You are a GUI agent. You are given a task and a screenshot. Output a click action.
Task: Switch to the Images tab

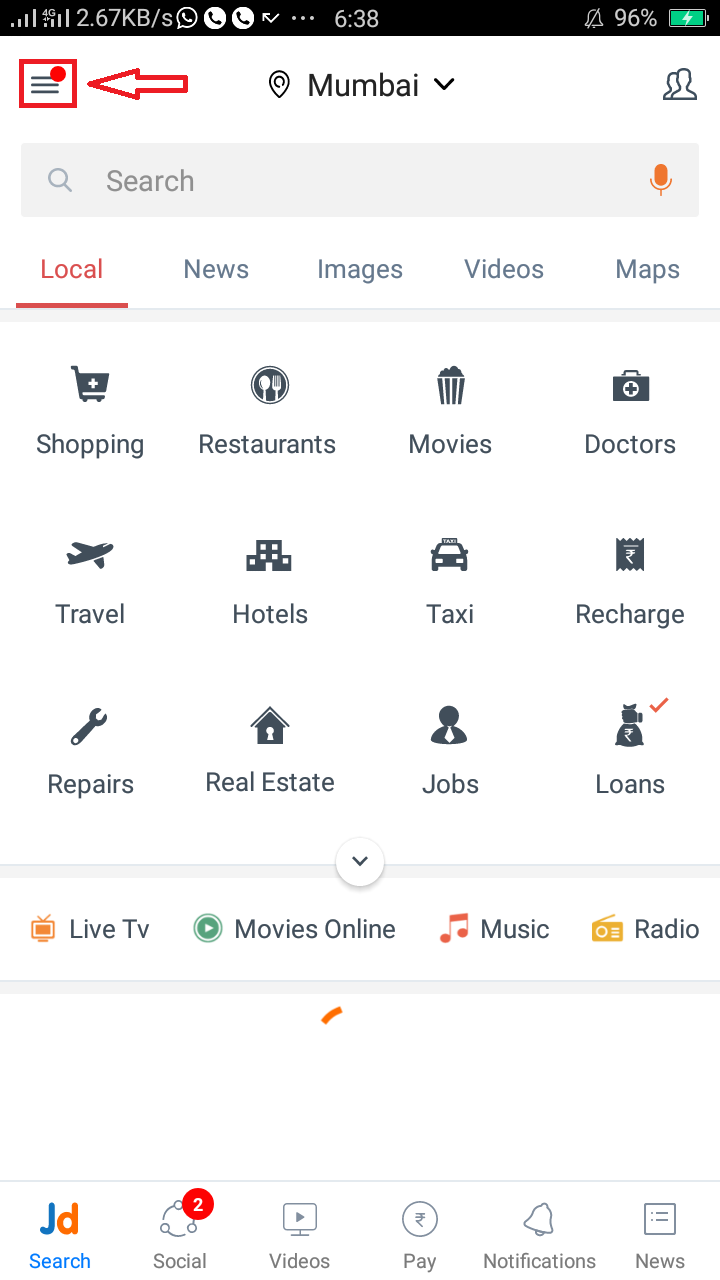coord(360,269)
